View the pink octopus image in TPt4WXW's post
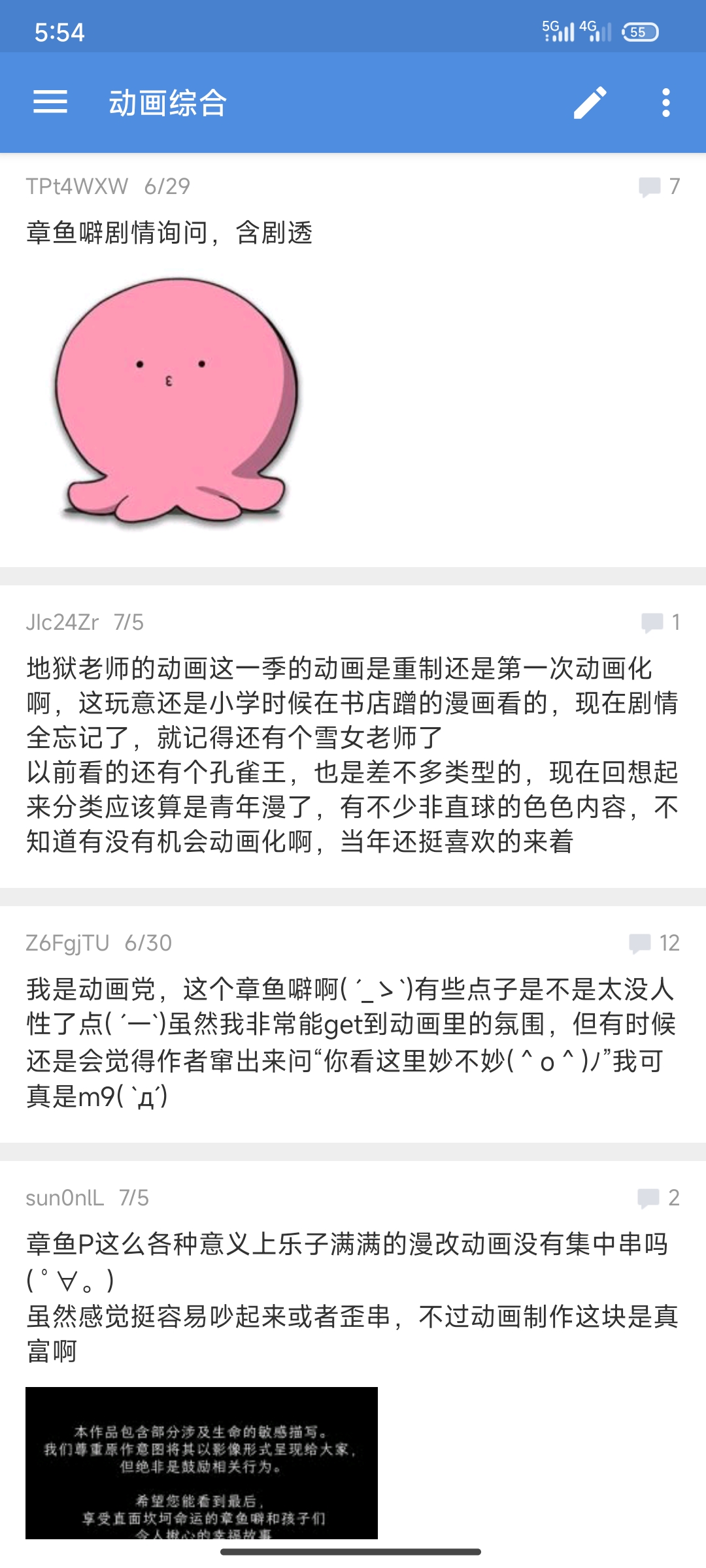The image size is (706, 1568). [175, 401]
